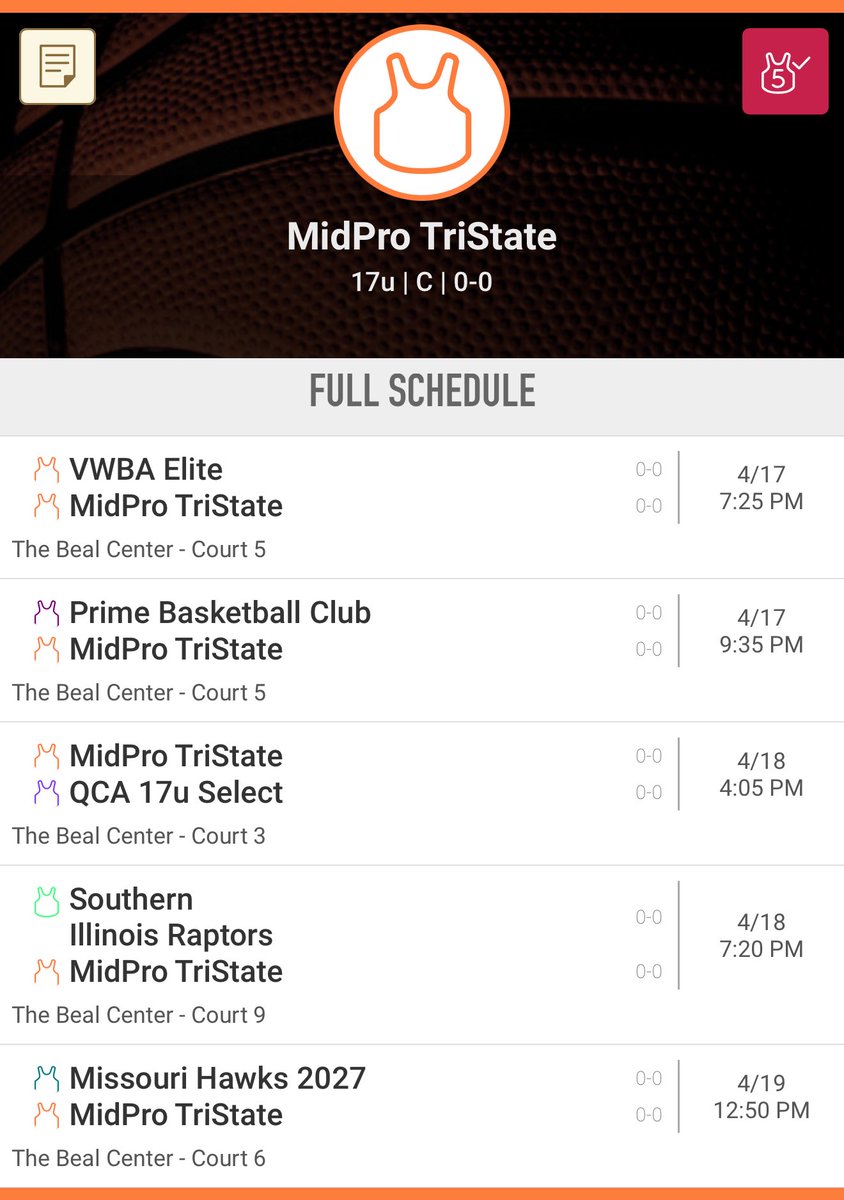
Task: Open the notes icon in the header
Action: click(57, 67)
